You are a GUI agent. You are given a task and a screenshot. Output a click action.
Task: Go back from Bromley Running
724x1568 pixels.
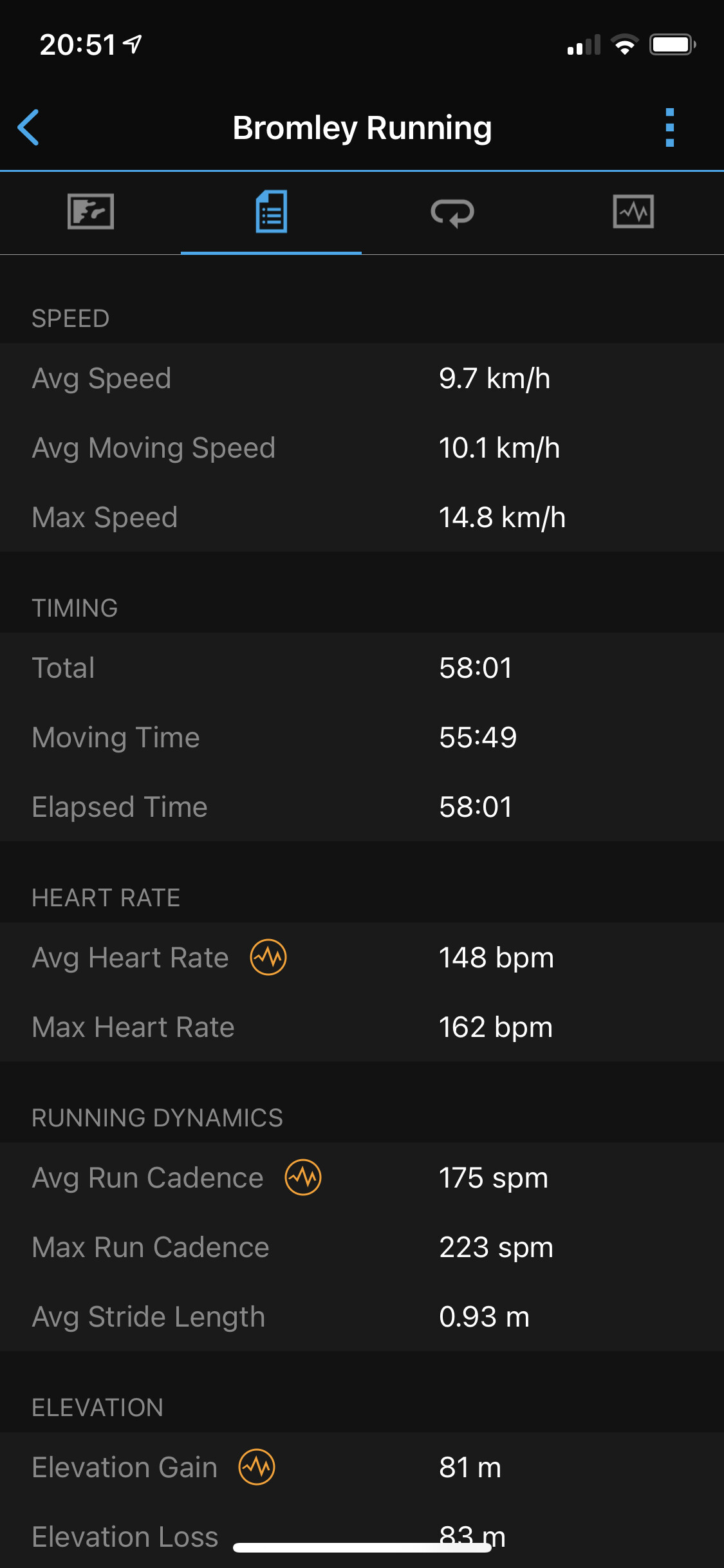coord(28,127)
